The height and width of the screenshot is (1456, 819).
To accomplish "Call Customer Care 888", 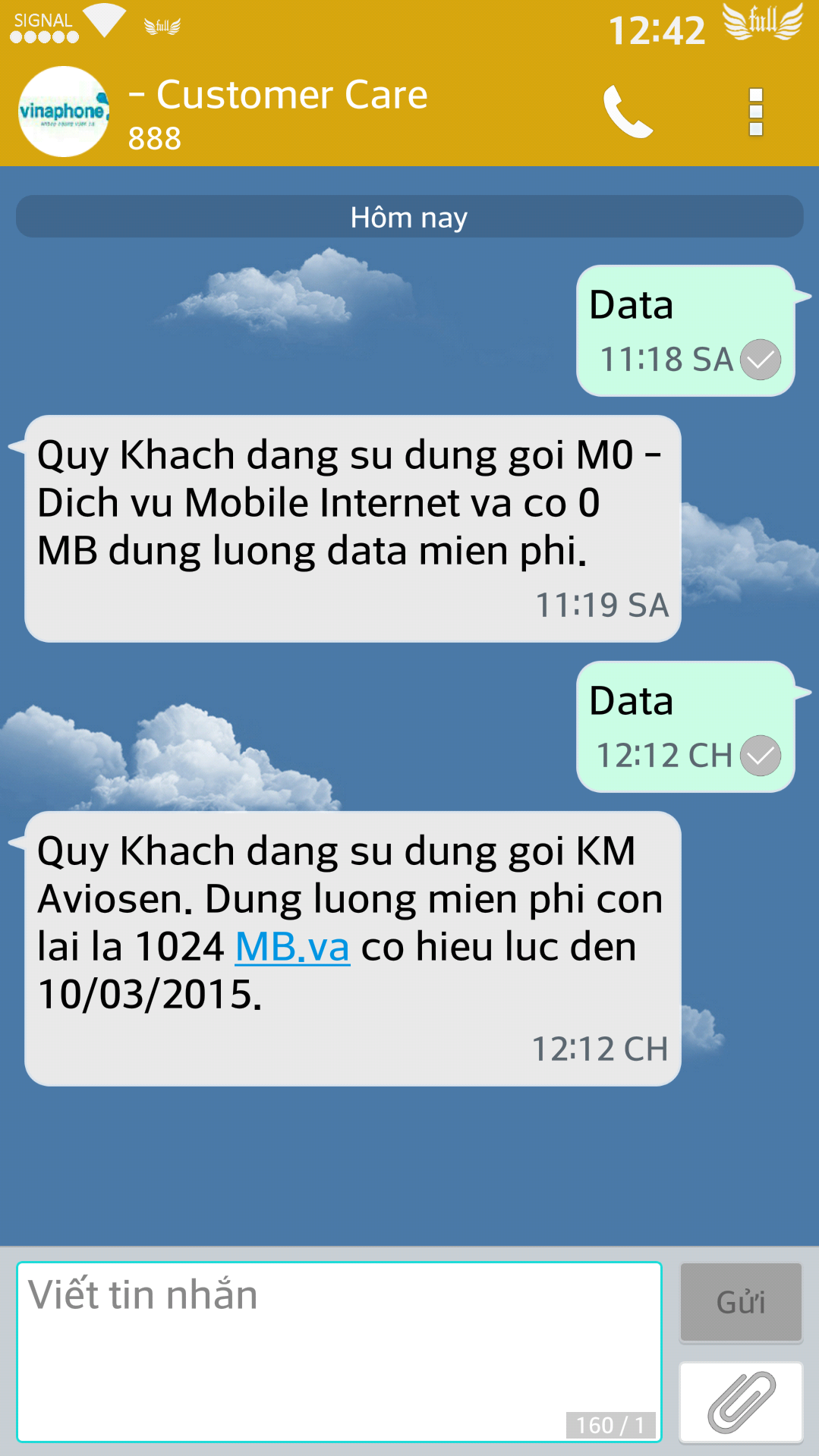I will coord(628,112).
